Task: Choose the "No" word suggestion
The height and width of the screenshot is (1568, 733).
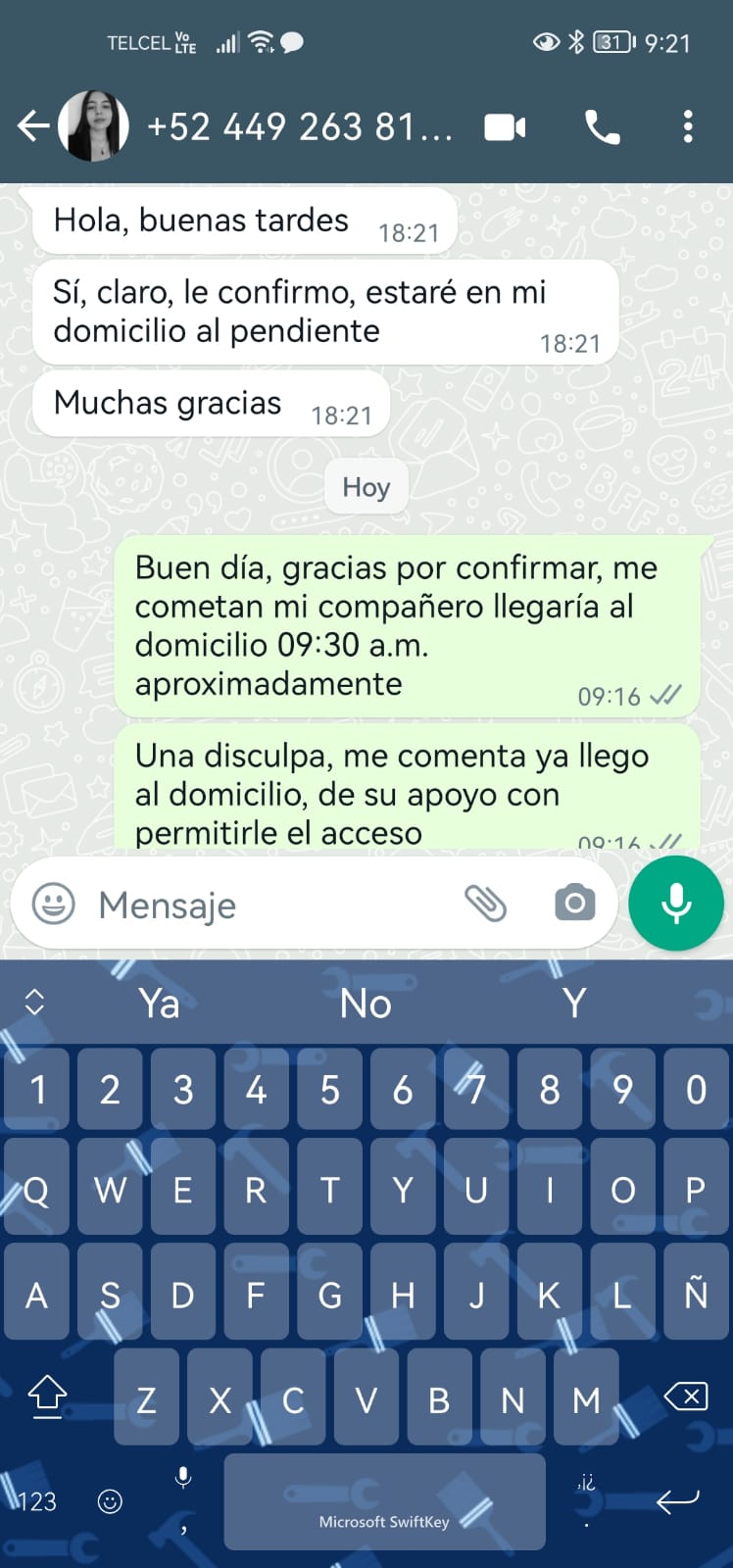Action: (x=366, y=1004)
